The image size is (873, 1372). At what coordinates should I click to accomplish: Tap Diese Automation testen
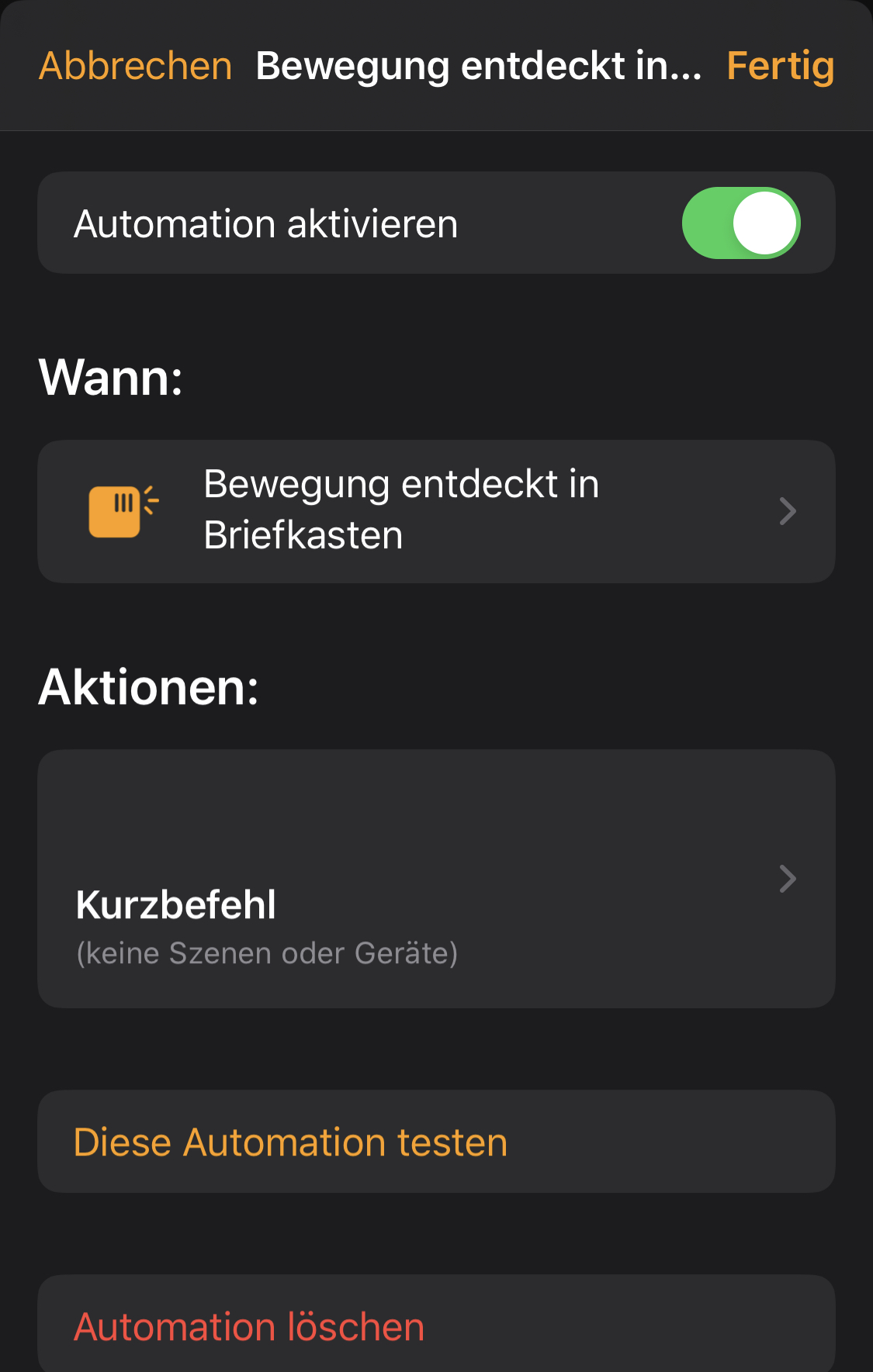click(290, 1142)
